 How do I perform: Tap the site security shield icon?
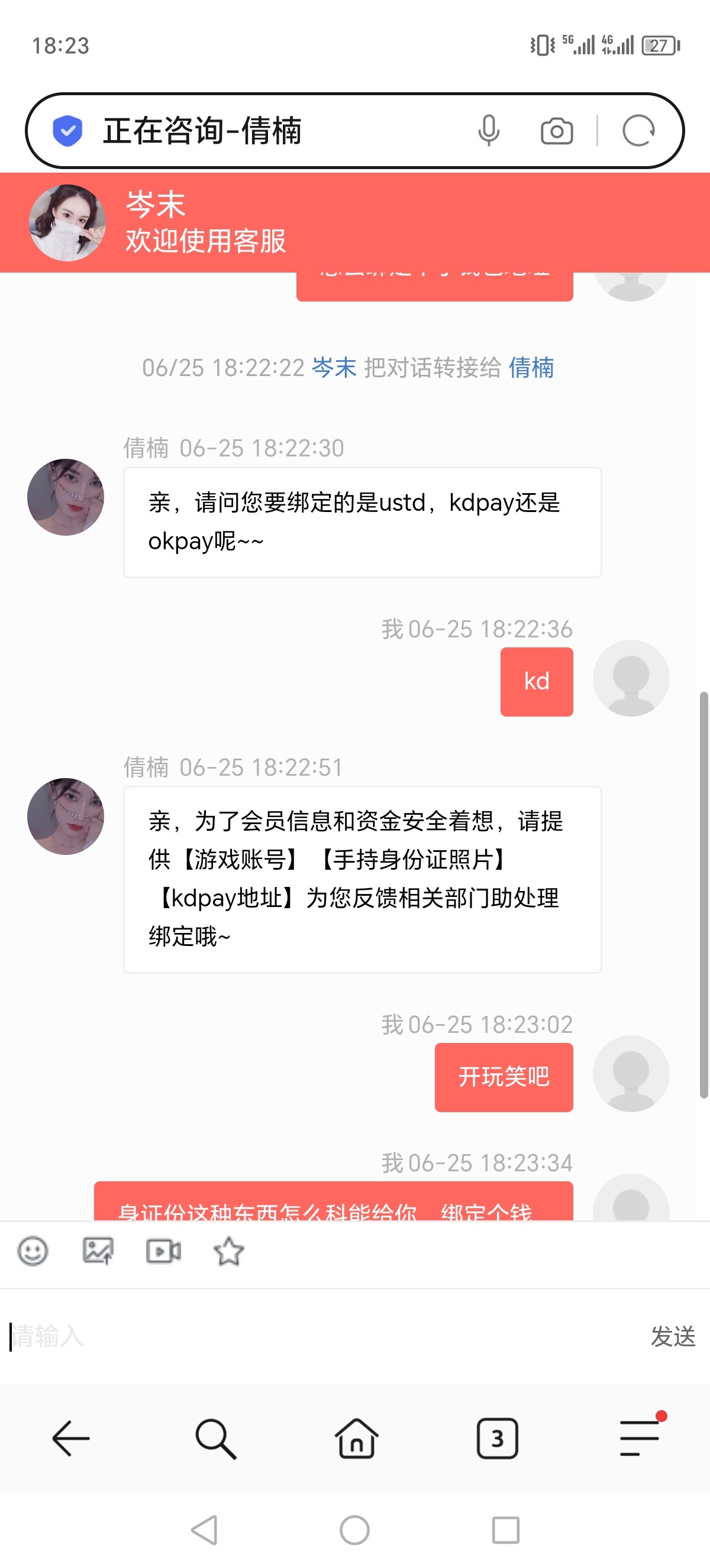(67, 131)
